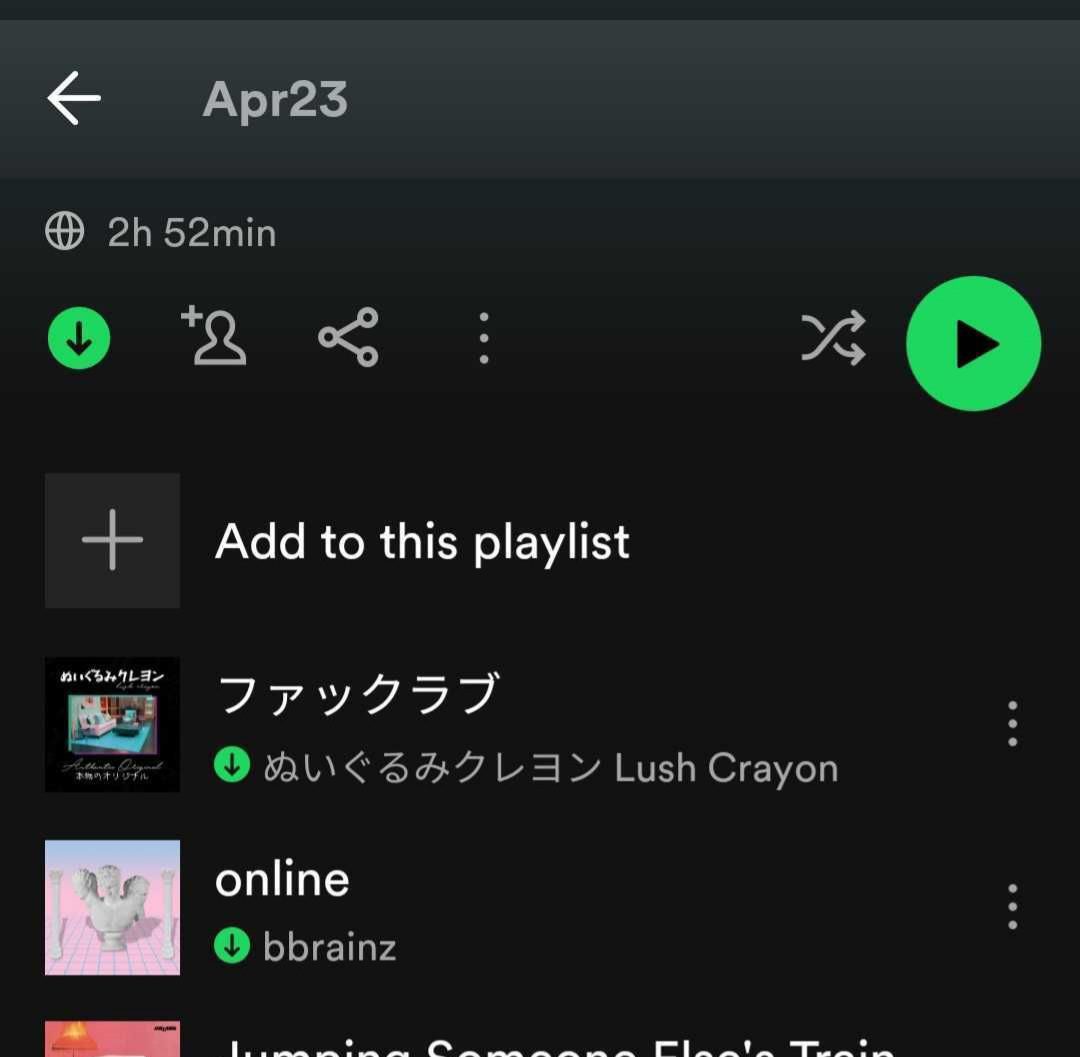Invite collaborators to this playlist
This screenshot has height=1057, width=1080.
pos(214,337)
